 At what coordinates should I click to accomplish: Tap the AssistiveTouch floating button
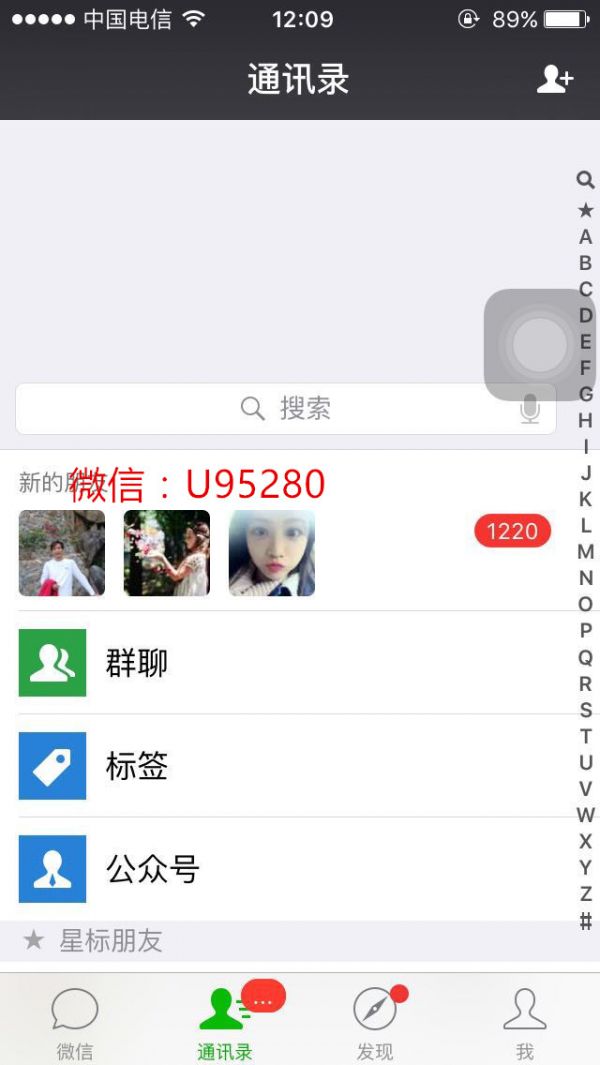coord(540,345)
